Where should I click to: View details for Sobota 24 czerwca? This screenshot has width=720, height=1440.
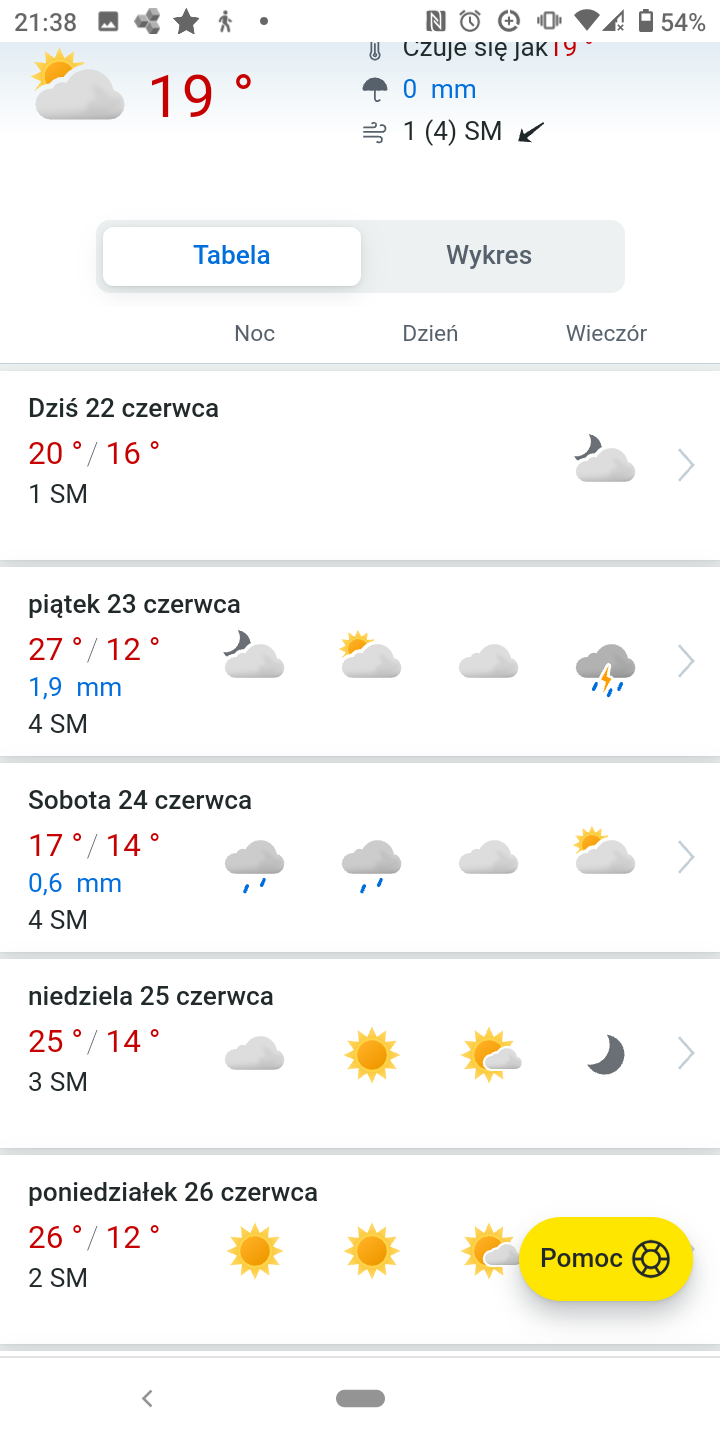click(x=686, y=857)
